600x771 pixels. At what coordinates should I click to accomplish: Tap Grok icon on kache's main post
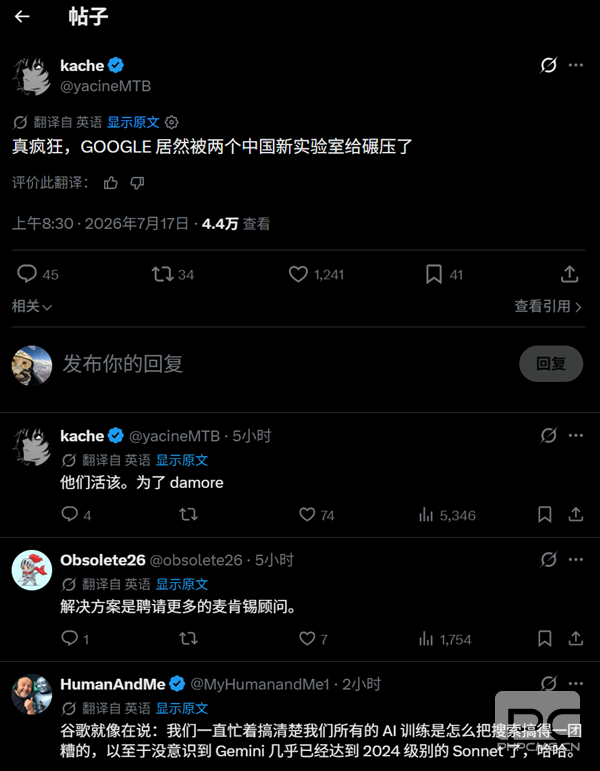click(x=548, y=65)
